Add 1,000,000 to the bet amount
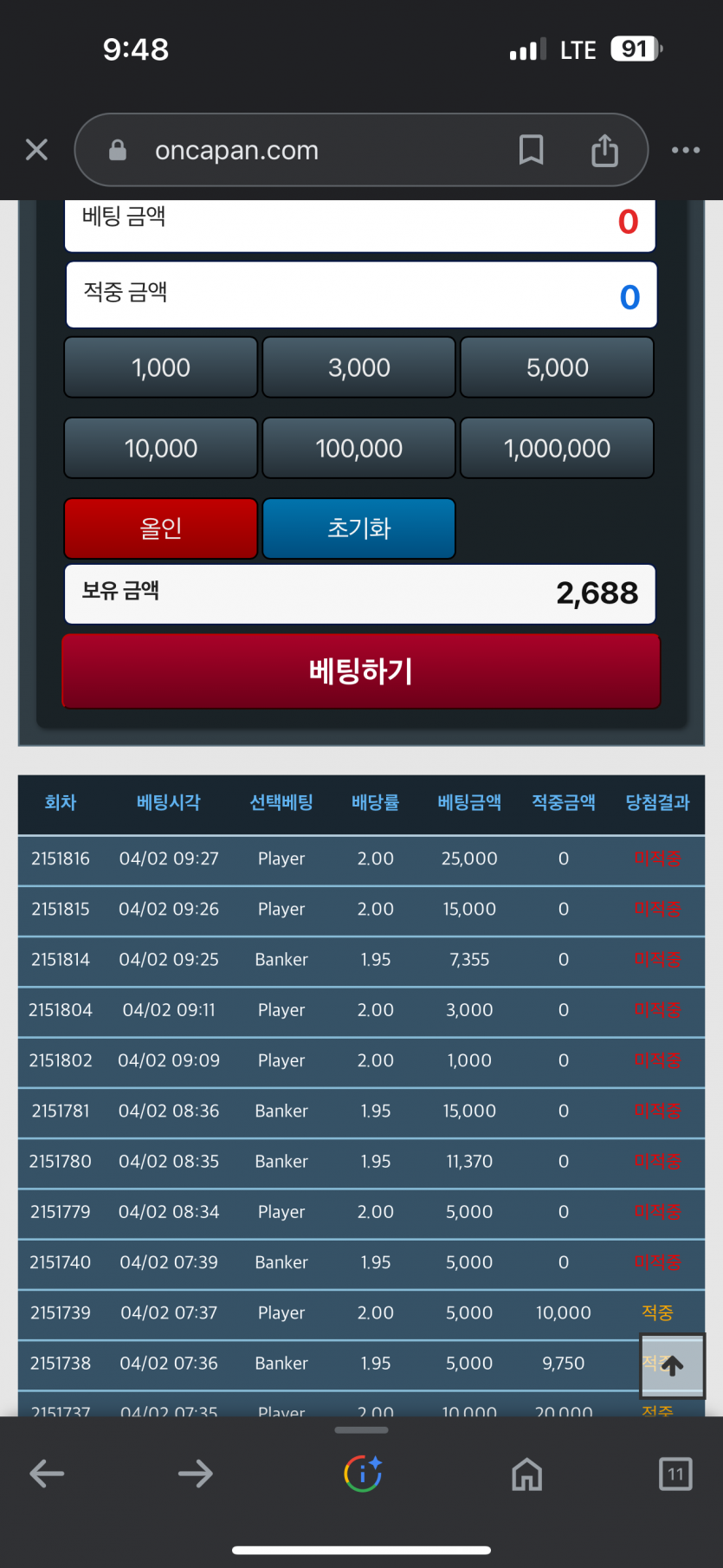Image resolution: width=723 pixels, height=1568 pixels. pyautogui.click(x=557, y=448)
